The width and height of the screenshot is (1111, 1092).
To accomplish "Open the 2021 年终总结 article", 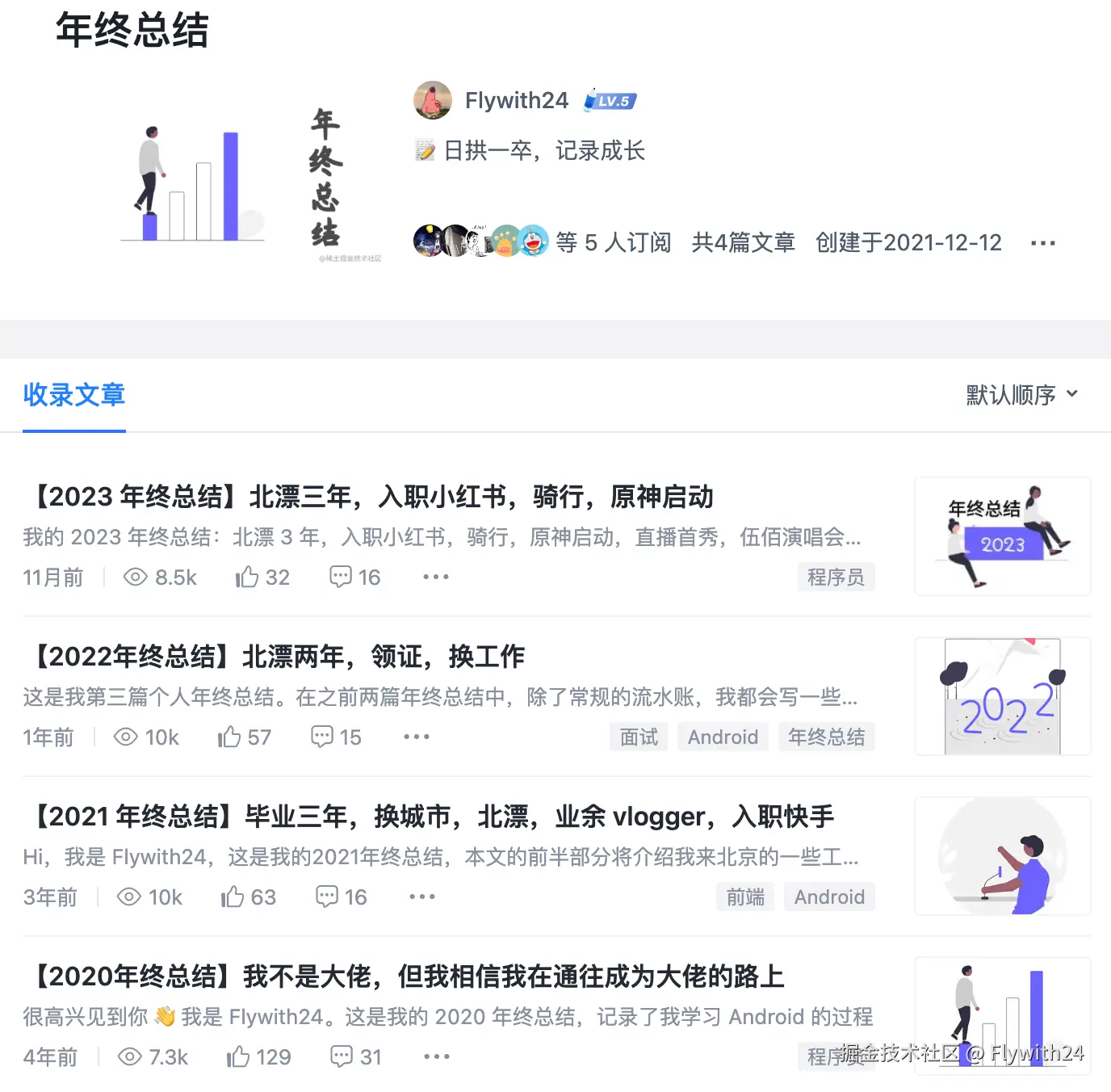I will (x=433, y=817).
